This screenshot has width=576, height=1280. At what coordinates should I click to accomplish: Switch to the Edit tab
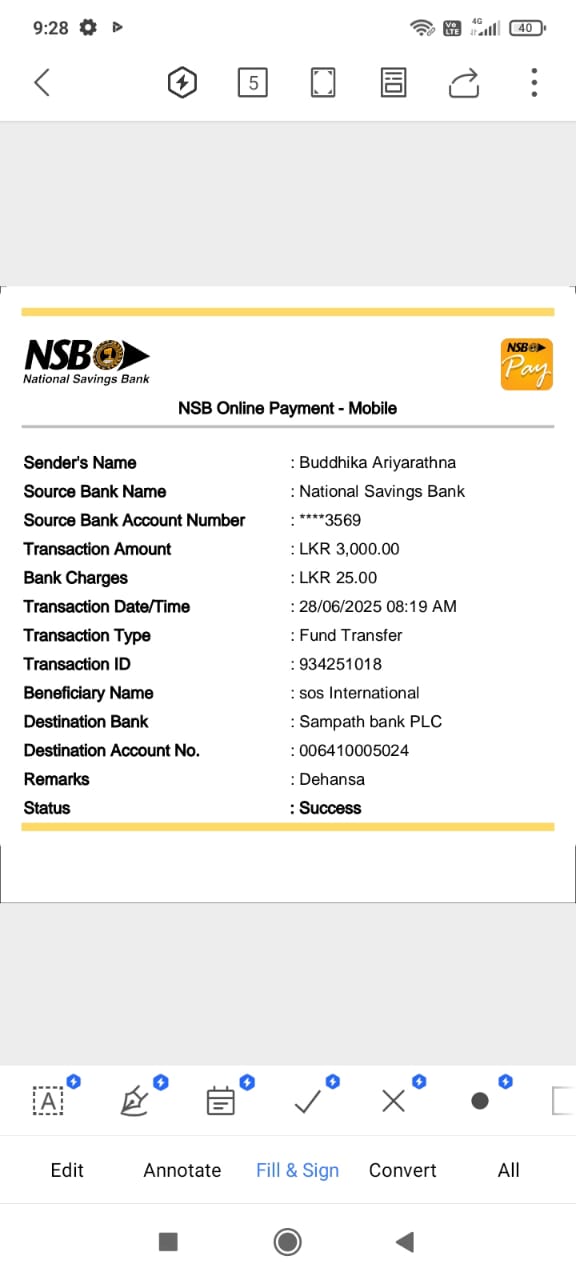click(67, 1170)
